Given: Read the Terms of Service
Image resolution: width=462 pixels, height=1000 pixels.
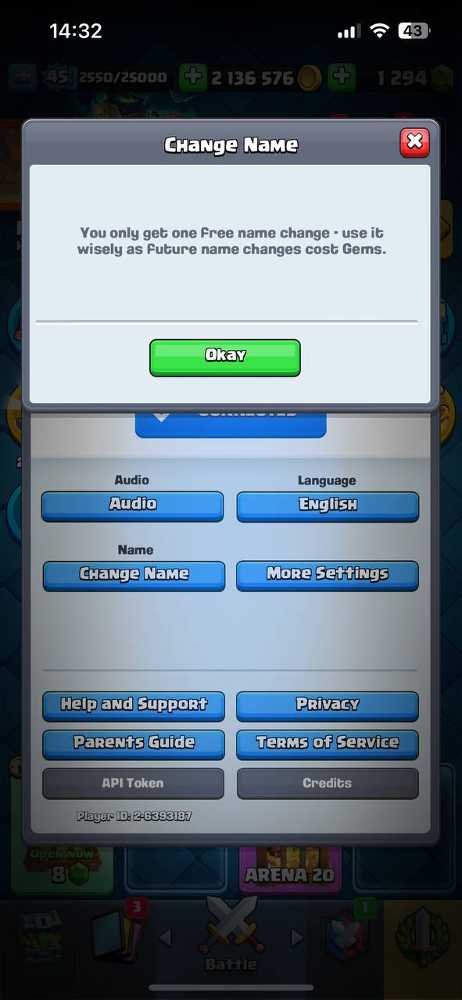Looking at the screenshot, I should point(327,744).
